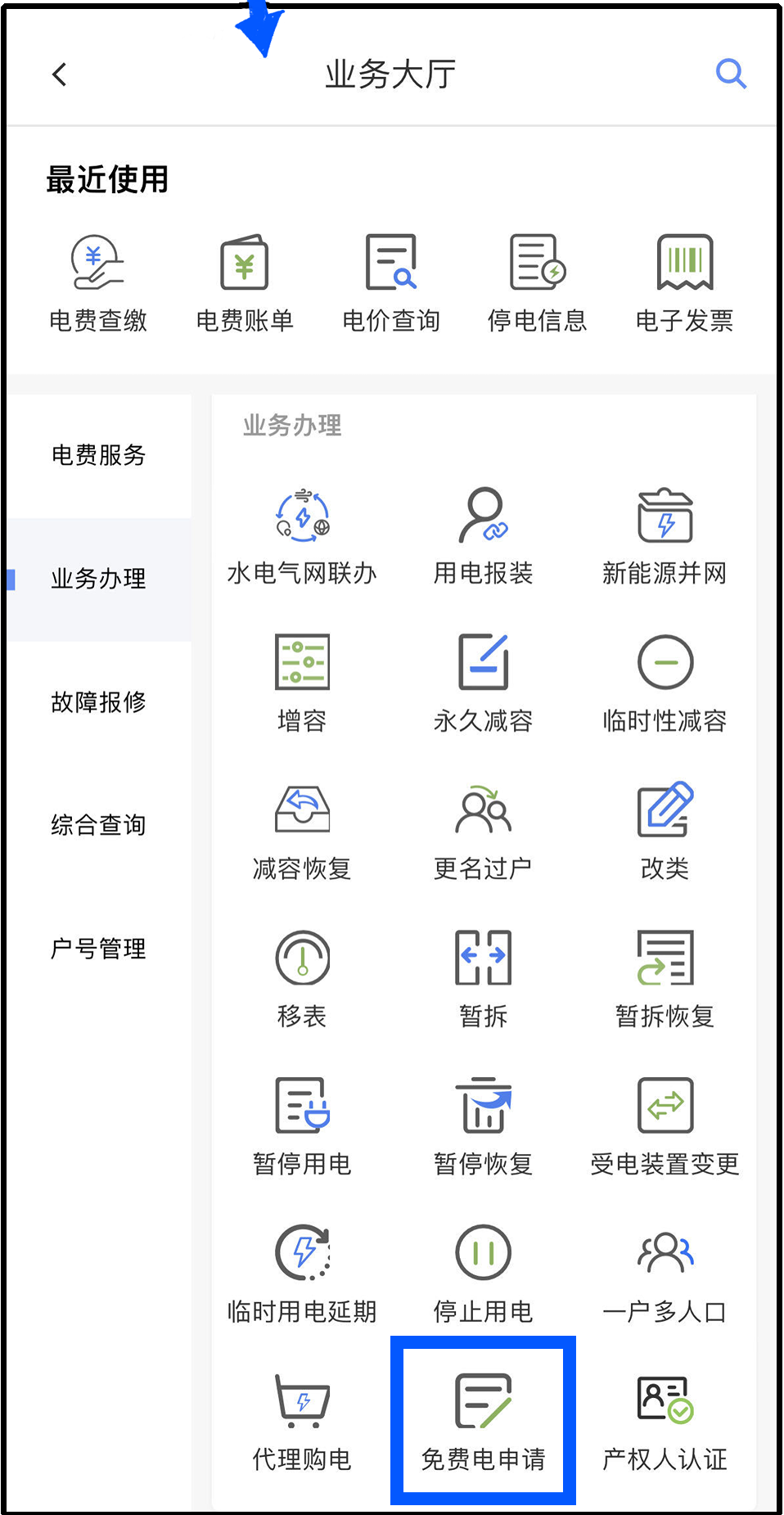Switch to the 户号管理 category
This screenshot has width=784, height=1515.
(98, 948)
